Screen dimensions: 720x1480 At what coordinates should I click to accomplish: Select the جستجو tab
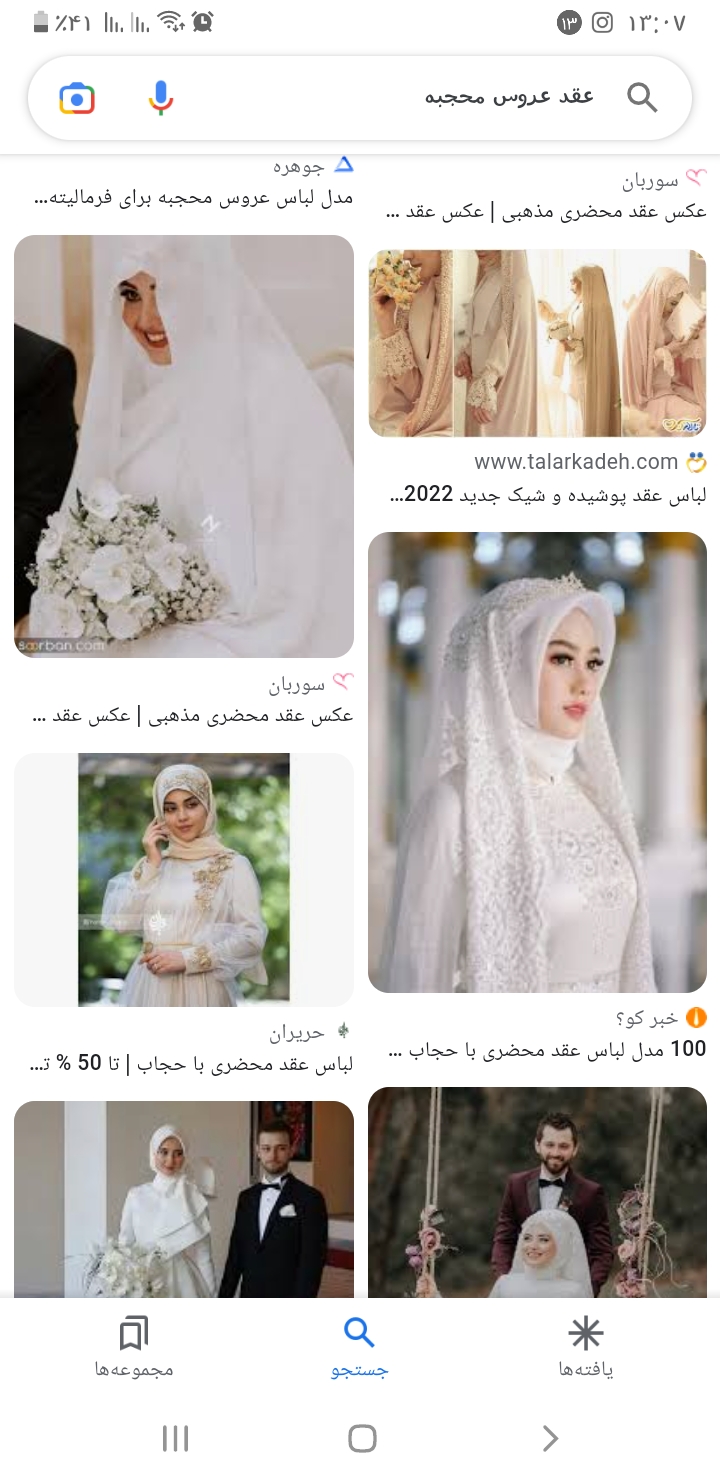(x=359, y=1346)
